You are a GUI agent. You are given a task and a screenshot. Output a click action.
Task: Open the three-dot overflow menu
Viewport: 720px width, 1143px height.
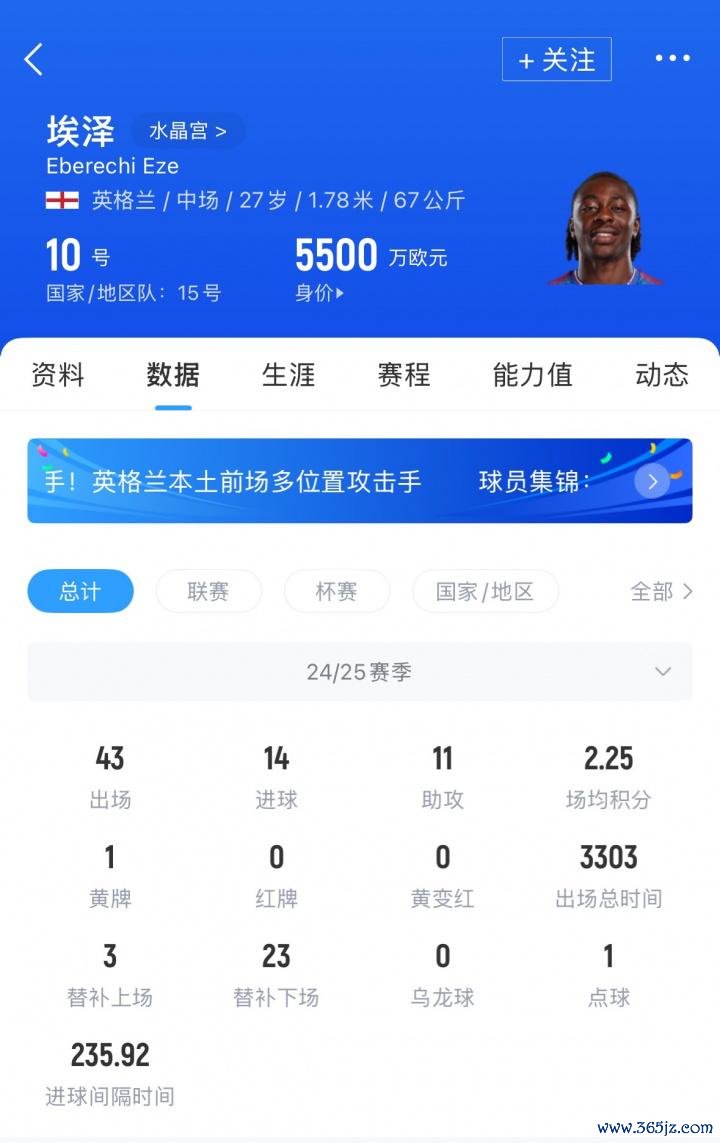click(x=672, y=59)
